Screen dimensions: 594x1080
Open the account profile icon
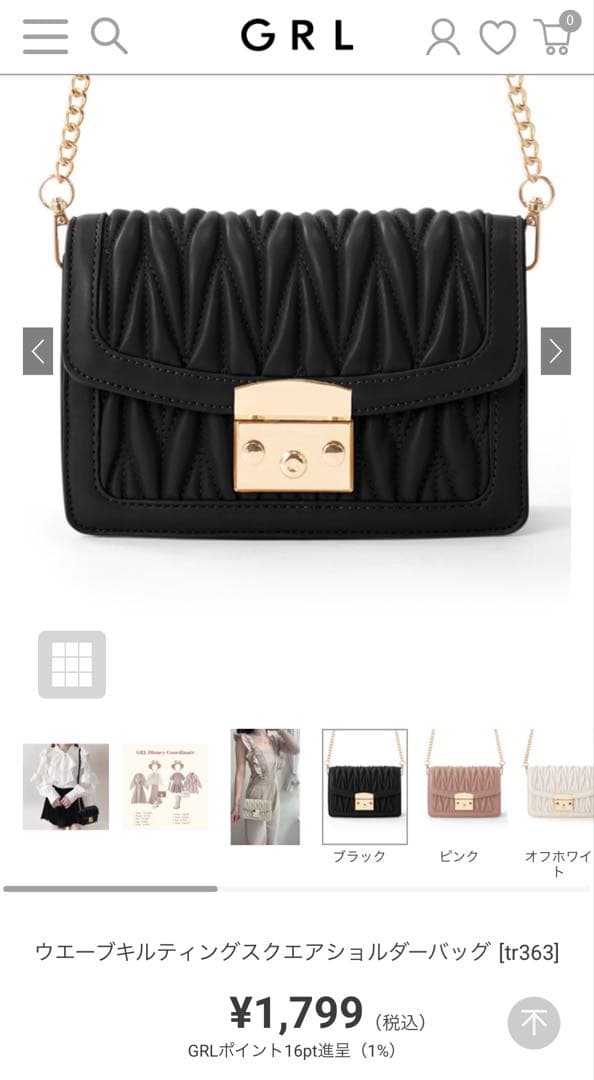pyautogui.click(x=443, y=37)
